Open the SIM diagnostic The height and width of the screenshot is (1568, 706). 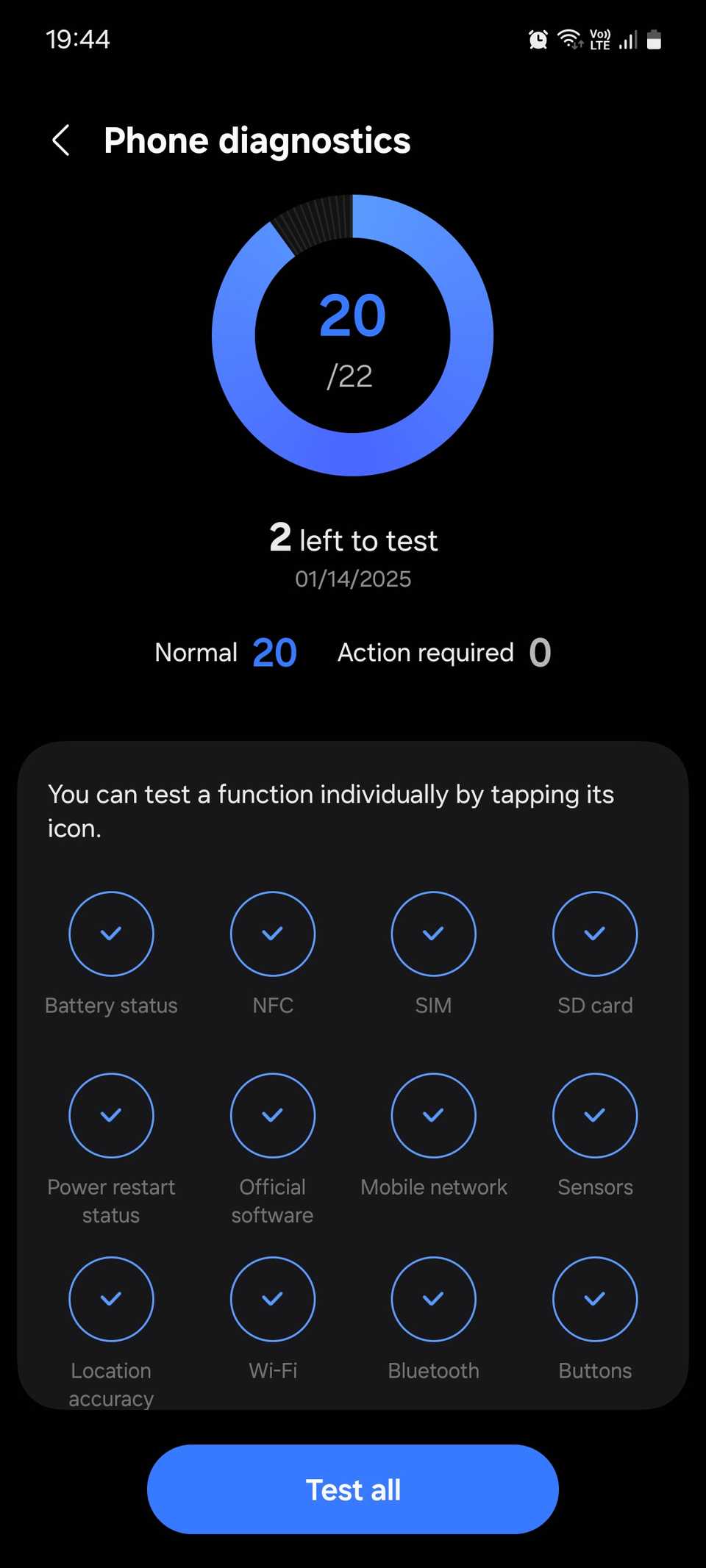click(434, 934)
